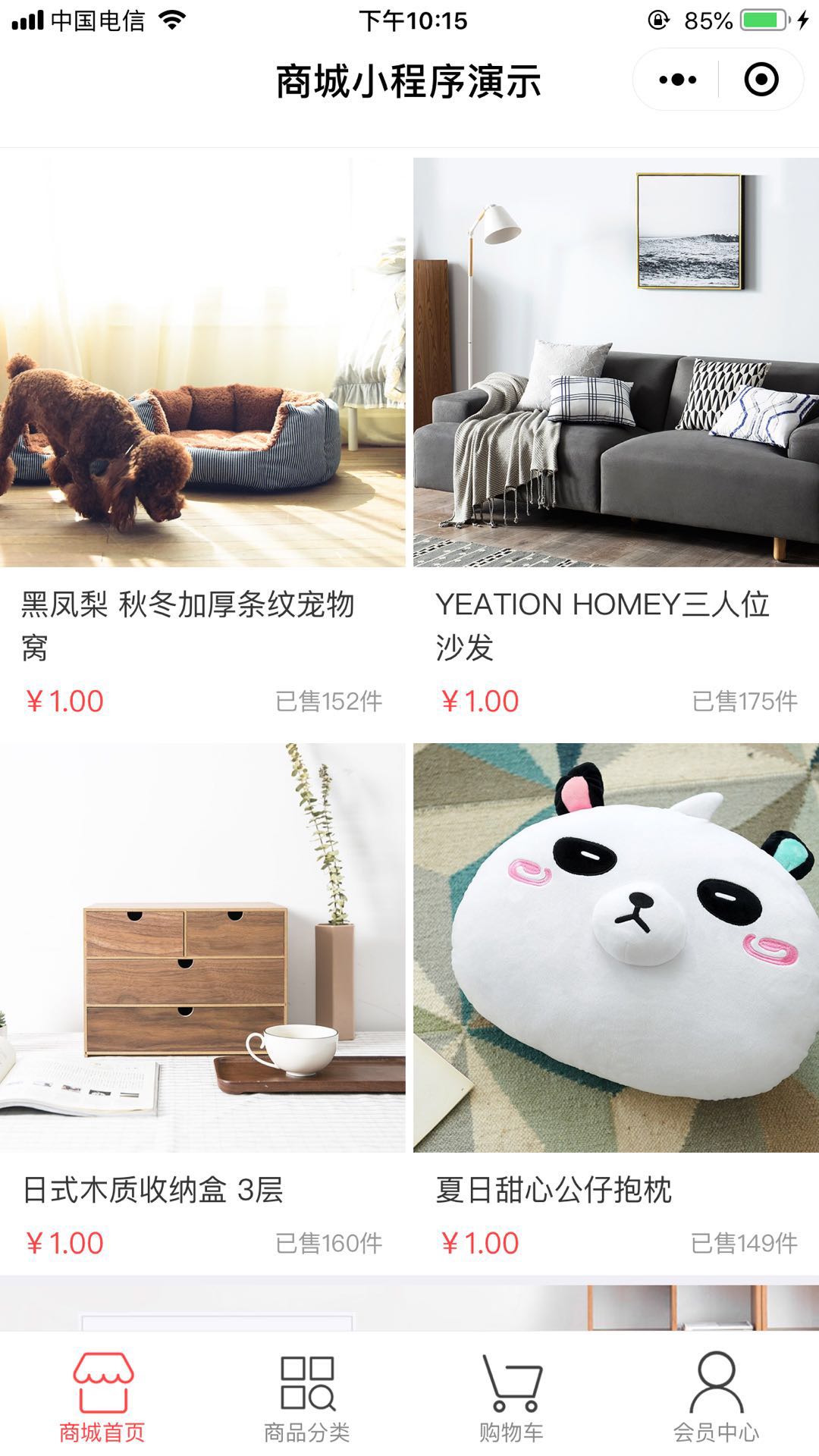Switch to the 商城首页 tab

click(102, 1397)
